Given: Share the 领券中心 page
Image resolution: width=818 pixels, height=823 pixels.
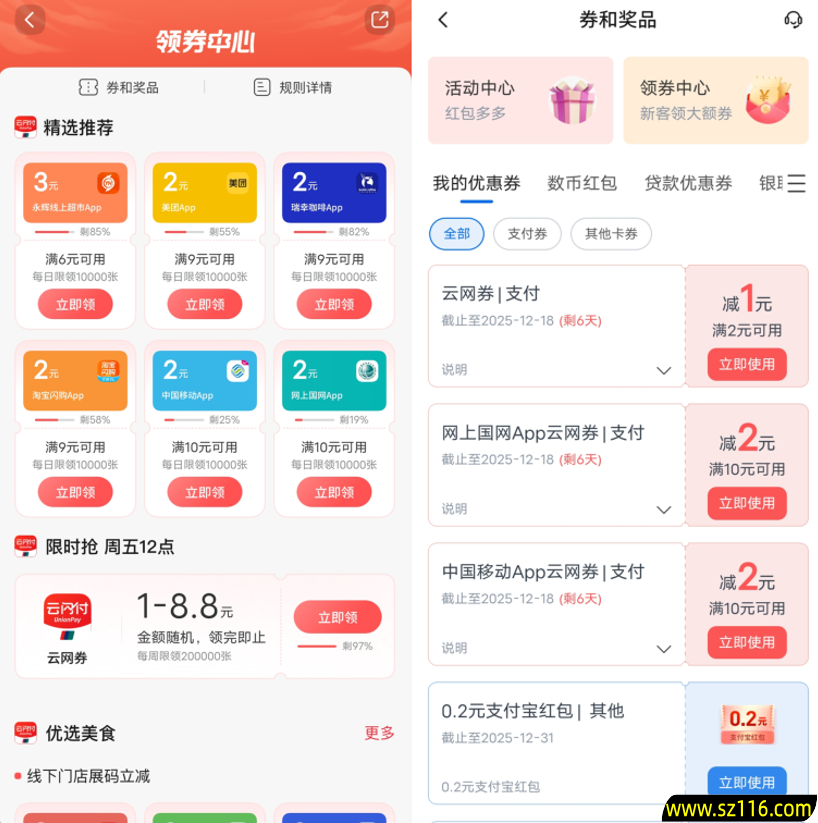Looking at the screenshot, I should coord(379,19).
